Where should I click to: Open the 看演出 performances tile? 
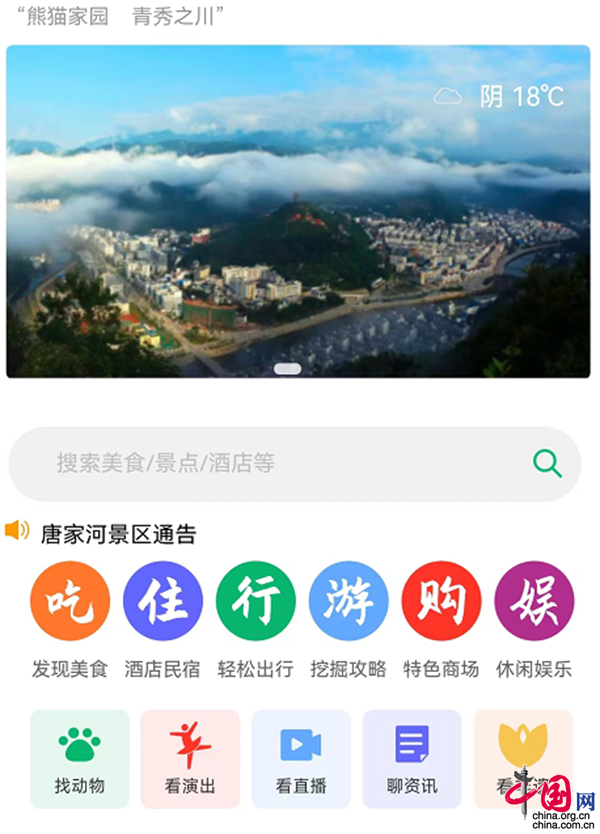pyautogui.click(x=190, y=759)
